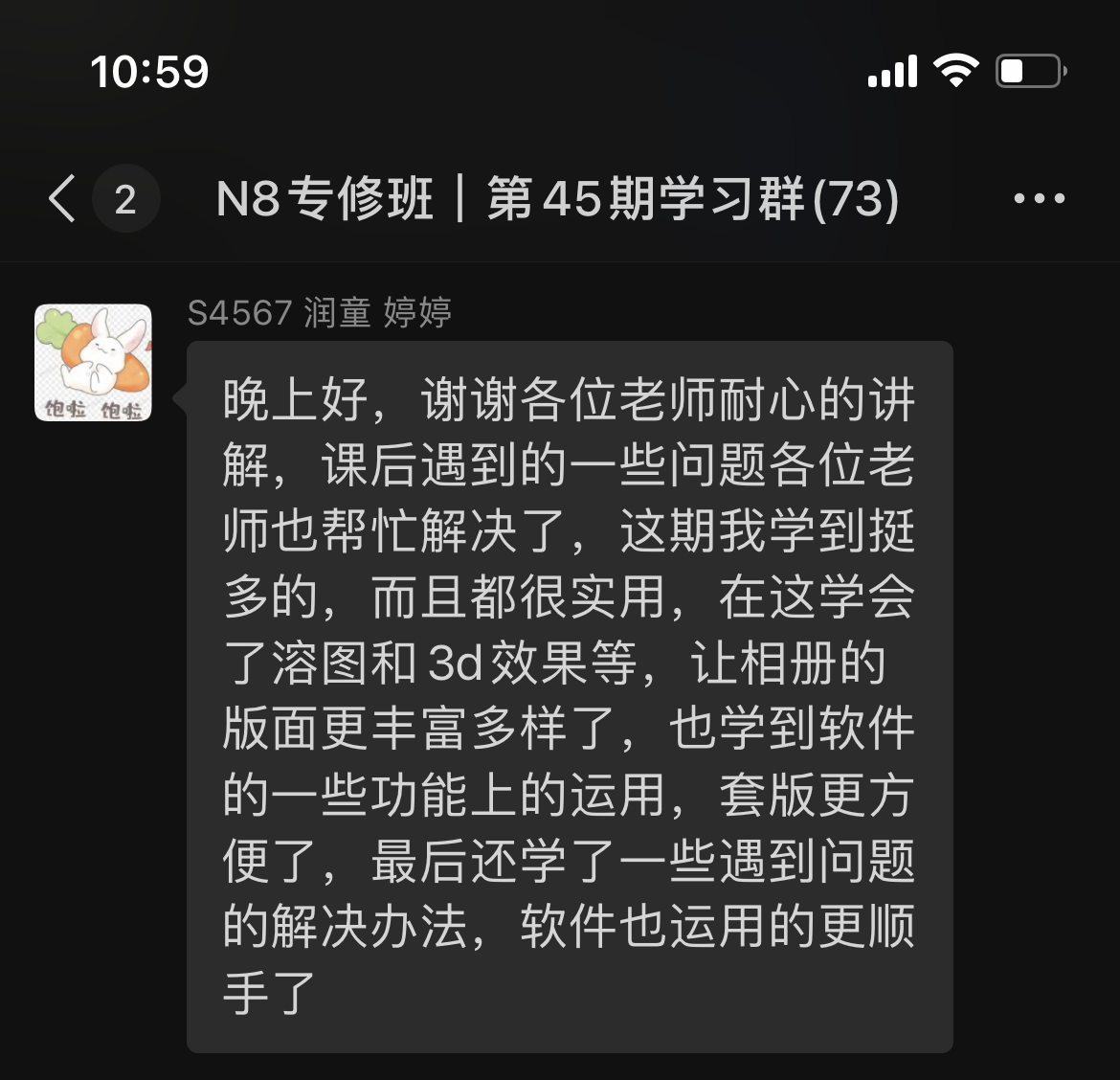Go back to the chat list
This screenshot has width=1120, height=1080.
pyautogui.click(x=63, y=199)
